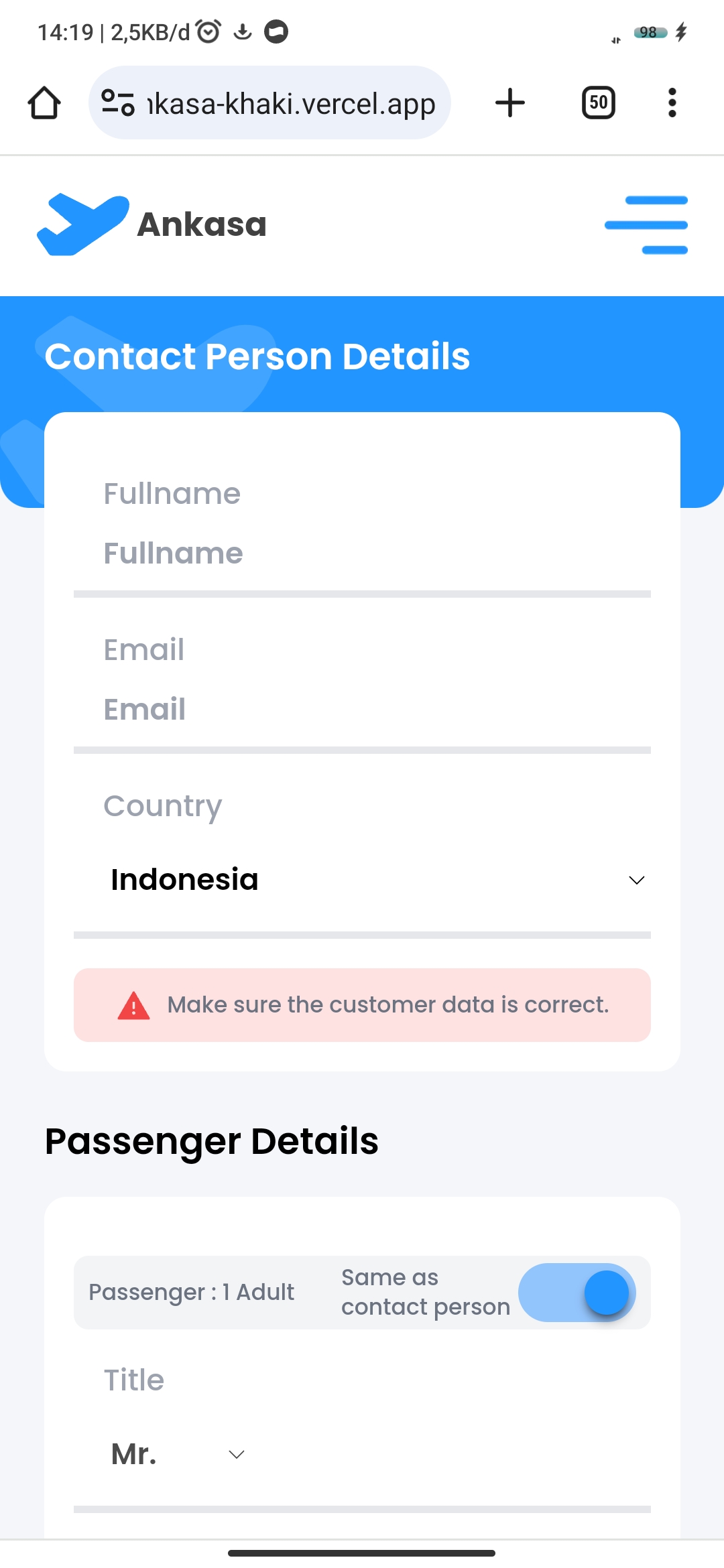724x1568 pixels.
Task: Focus the Fullname input field
Action: click(x=362, y=553)
